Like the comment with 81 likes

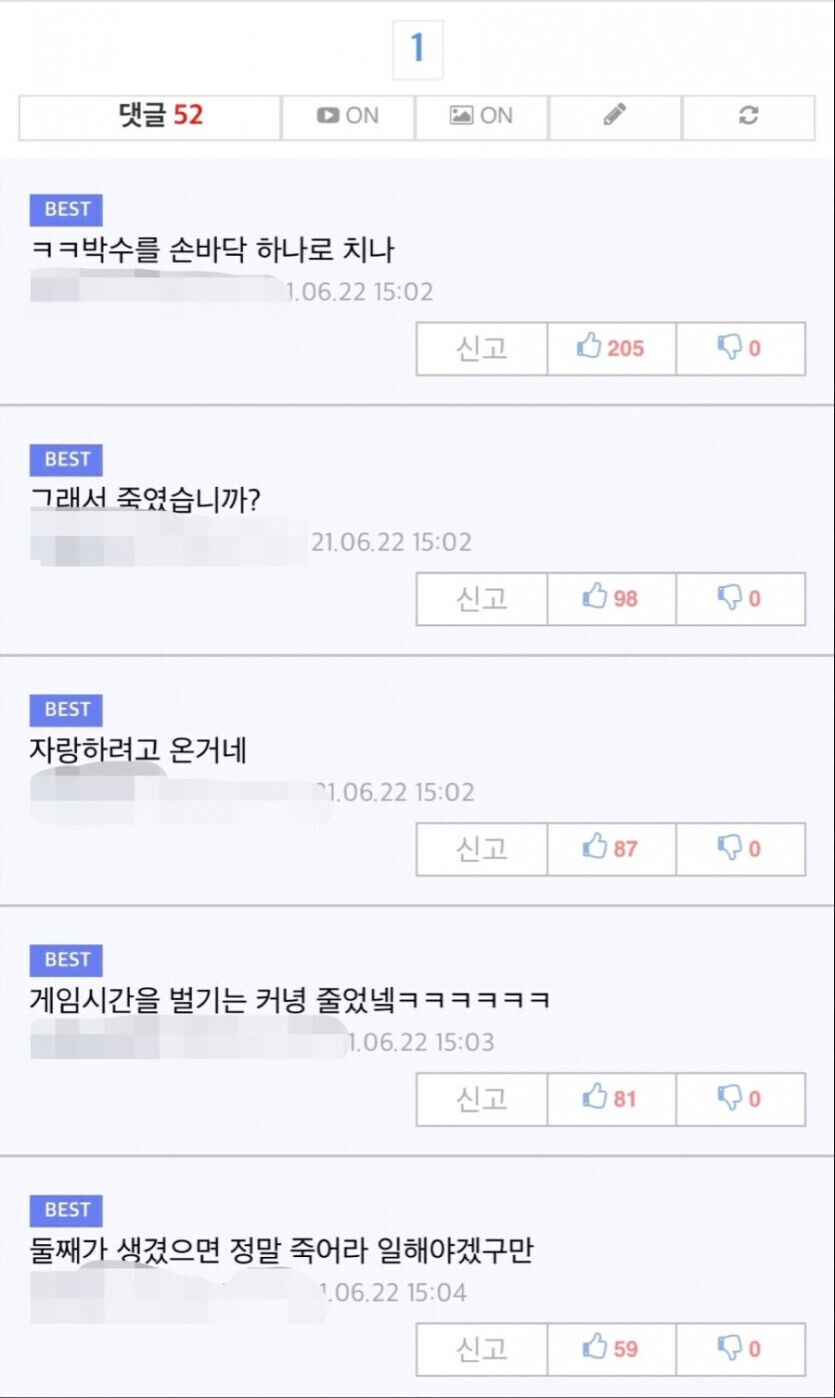[611, 1099]
